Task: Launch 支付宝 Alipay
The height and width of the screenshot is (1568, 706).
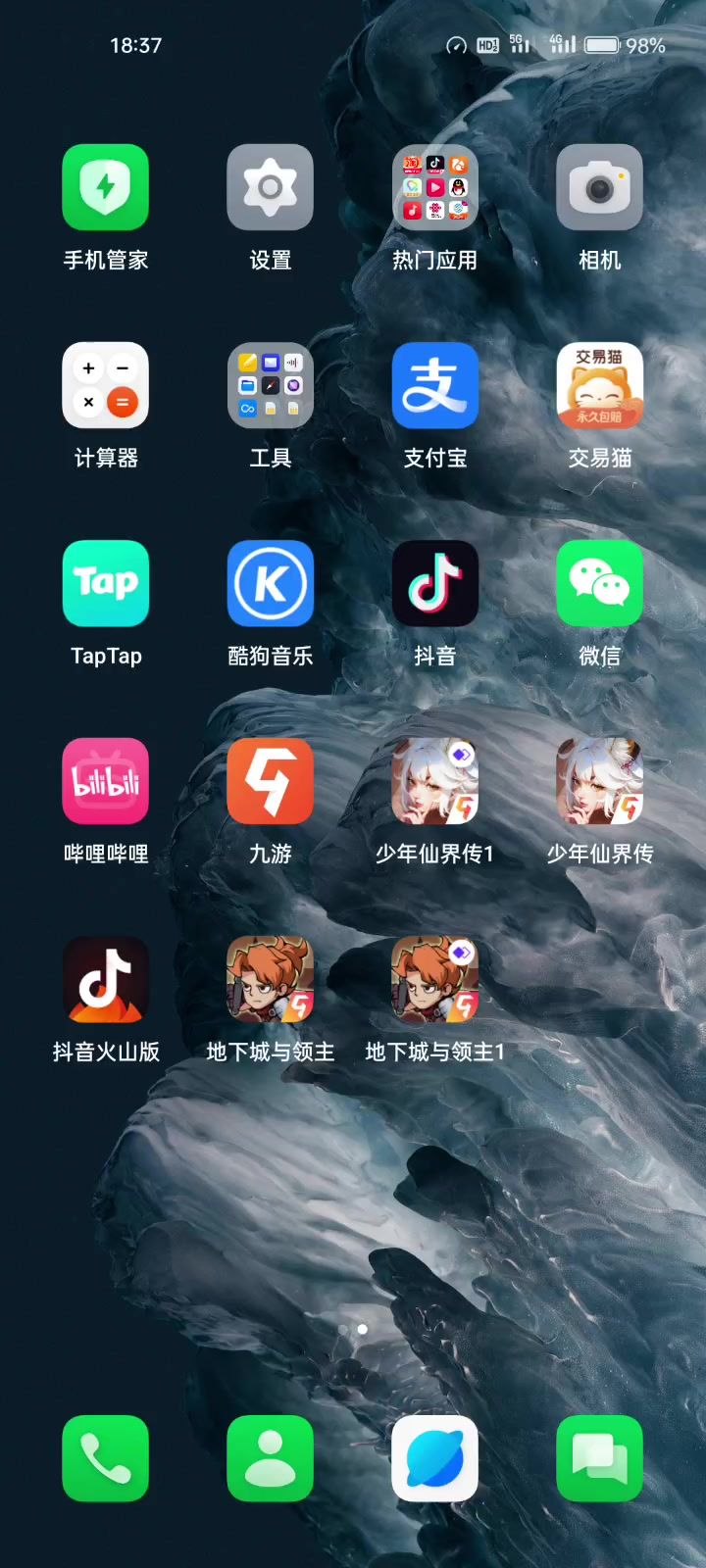Action: point(435,386)
